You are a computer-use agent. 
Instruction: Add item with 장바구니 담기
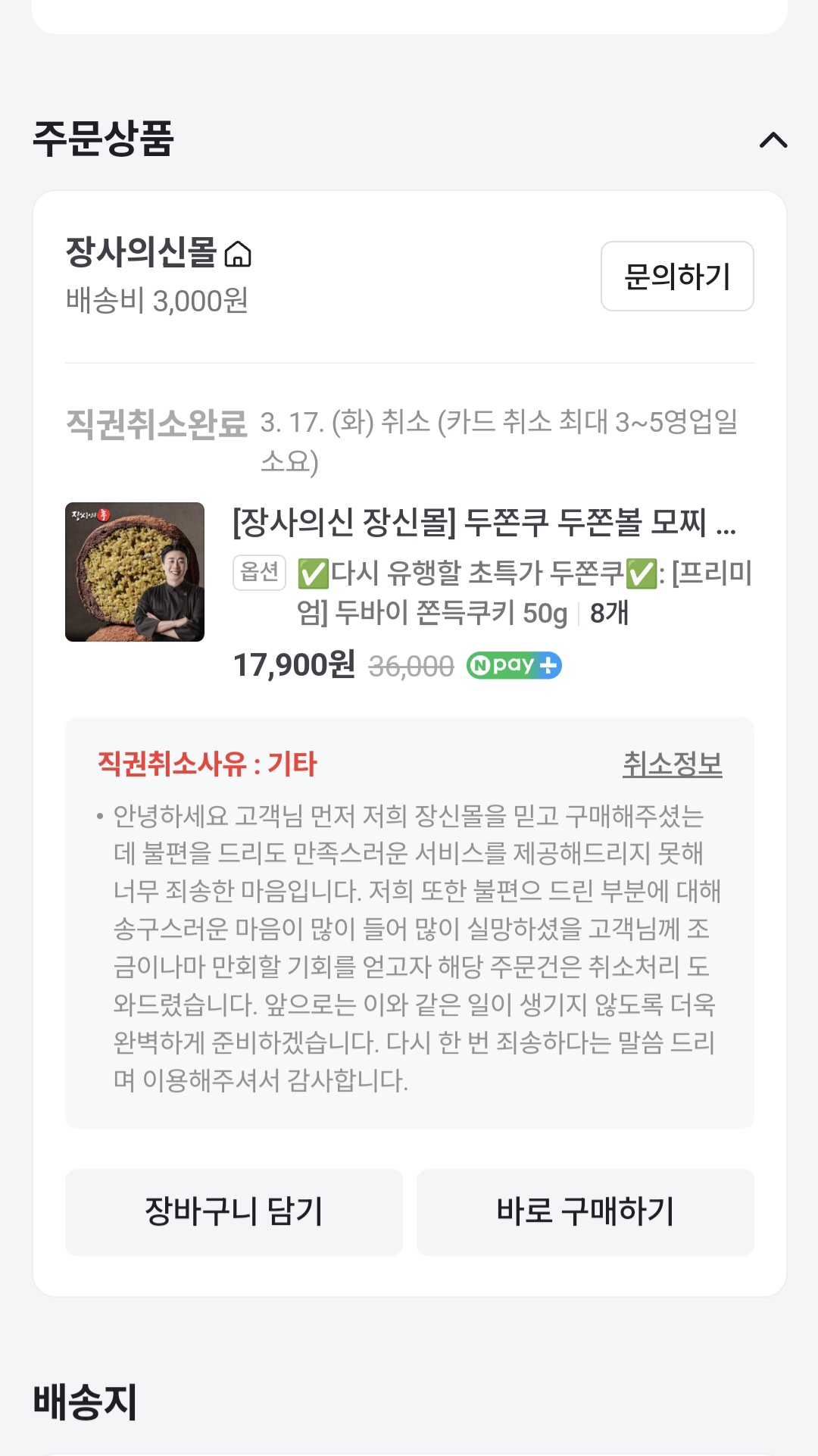click(234, 1212)
